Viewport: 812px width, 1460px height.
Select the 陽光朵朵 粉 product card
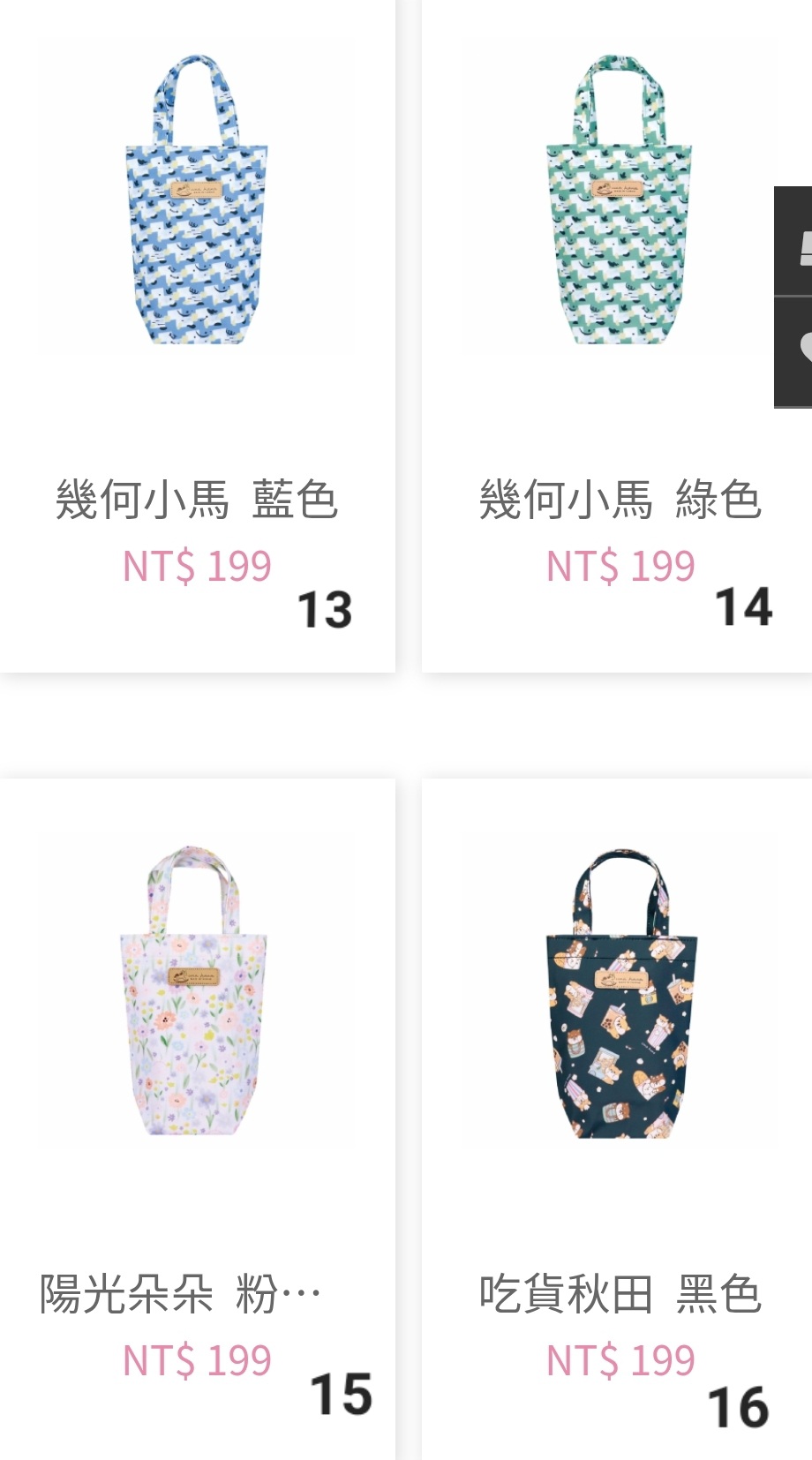coord(197,1118)
